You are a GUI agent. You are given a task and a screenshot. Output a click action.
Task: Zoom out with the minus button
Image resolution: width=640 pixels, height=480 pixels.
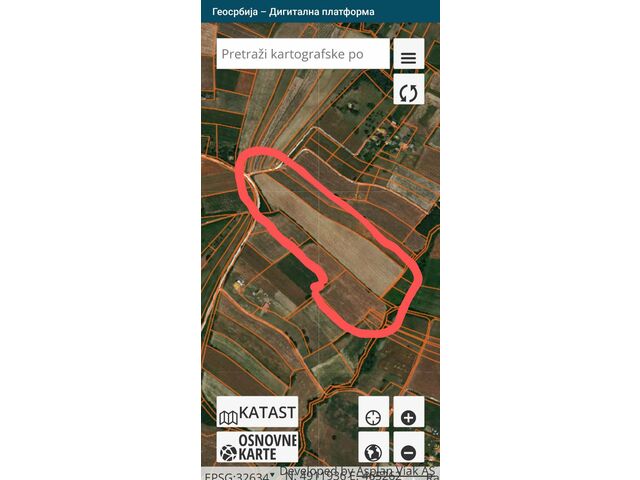pos(408,449)
